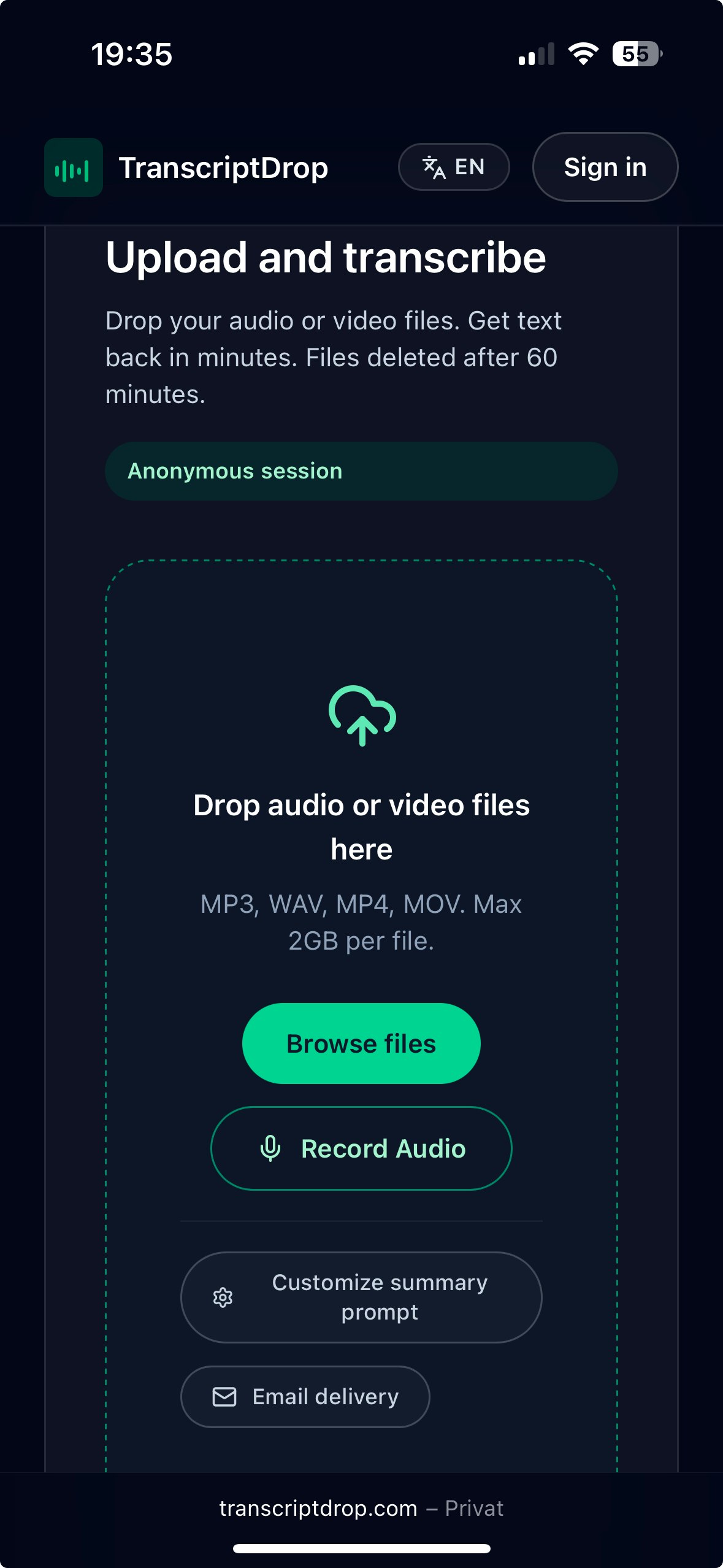Image resolution: width=723 pixels, height=1568 pixels.
Task: Tap the Wi-Fi icon in the status bar
Action: click(x=581, y=55)
